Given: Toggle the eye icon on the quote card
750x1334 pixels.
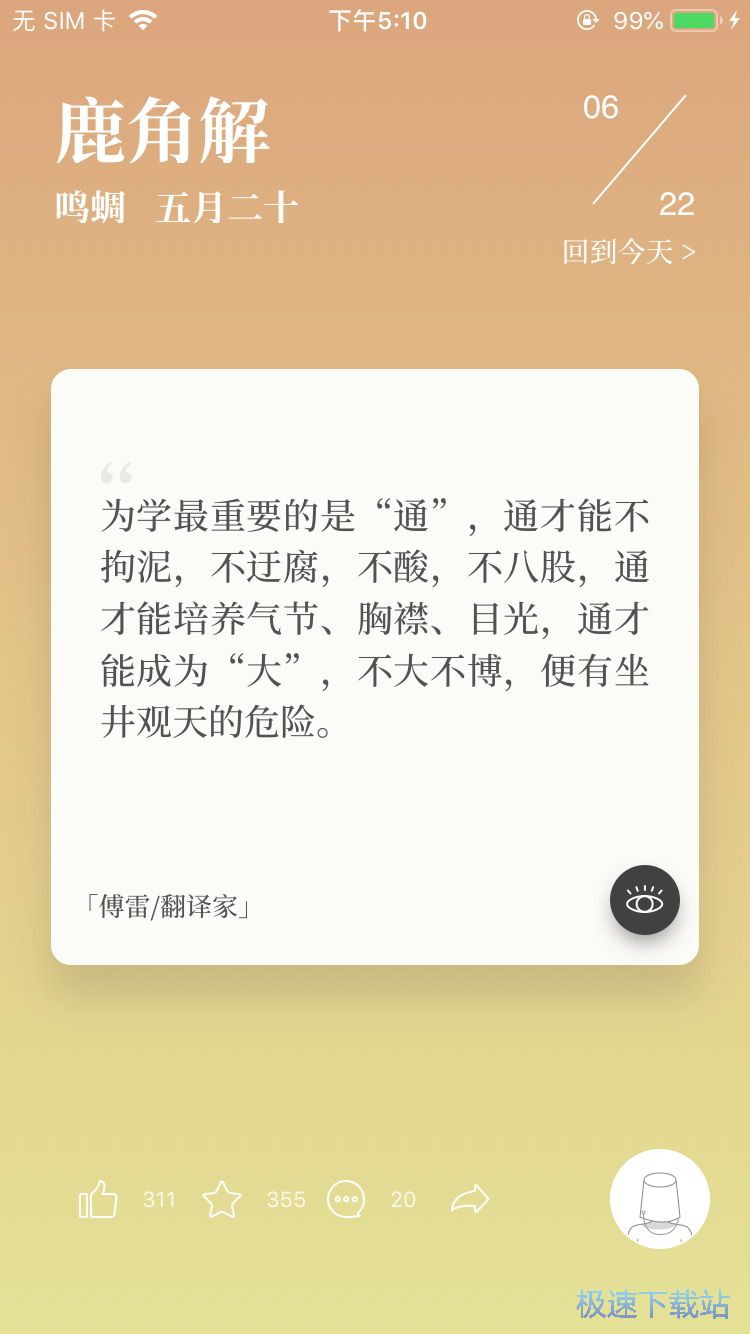Looking at the screenshot, I should (x=645, y=900).
